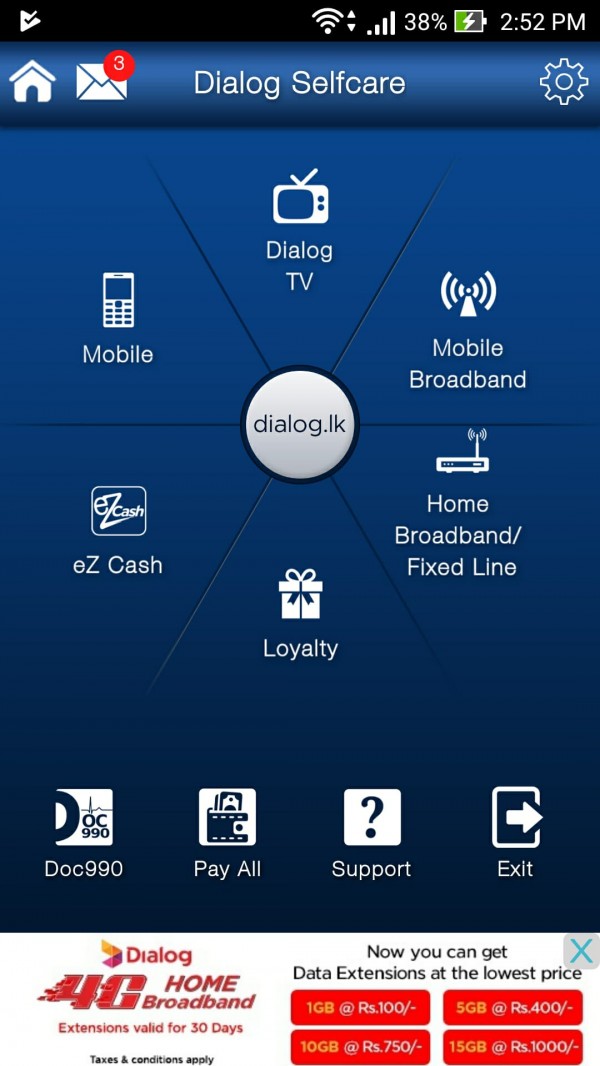
Task: Get help from Support
Action: 371,832
